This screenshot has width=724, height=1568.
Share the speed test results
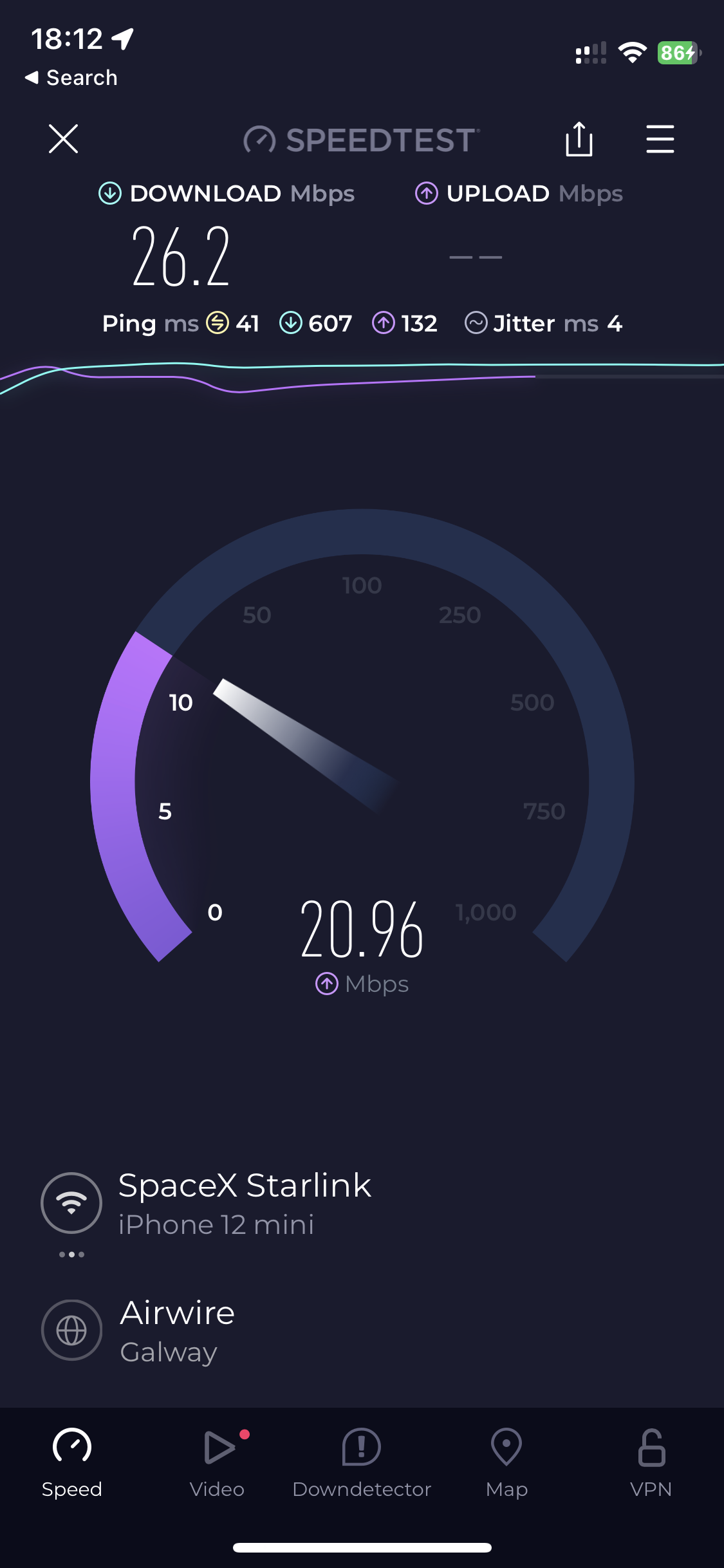[x=579, y=139]
